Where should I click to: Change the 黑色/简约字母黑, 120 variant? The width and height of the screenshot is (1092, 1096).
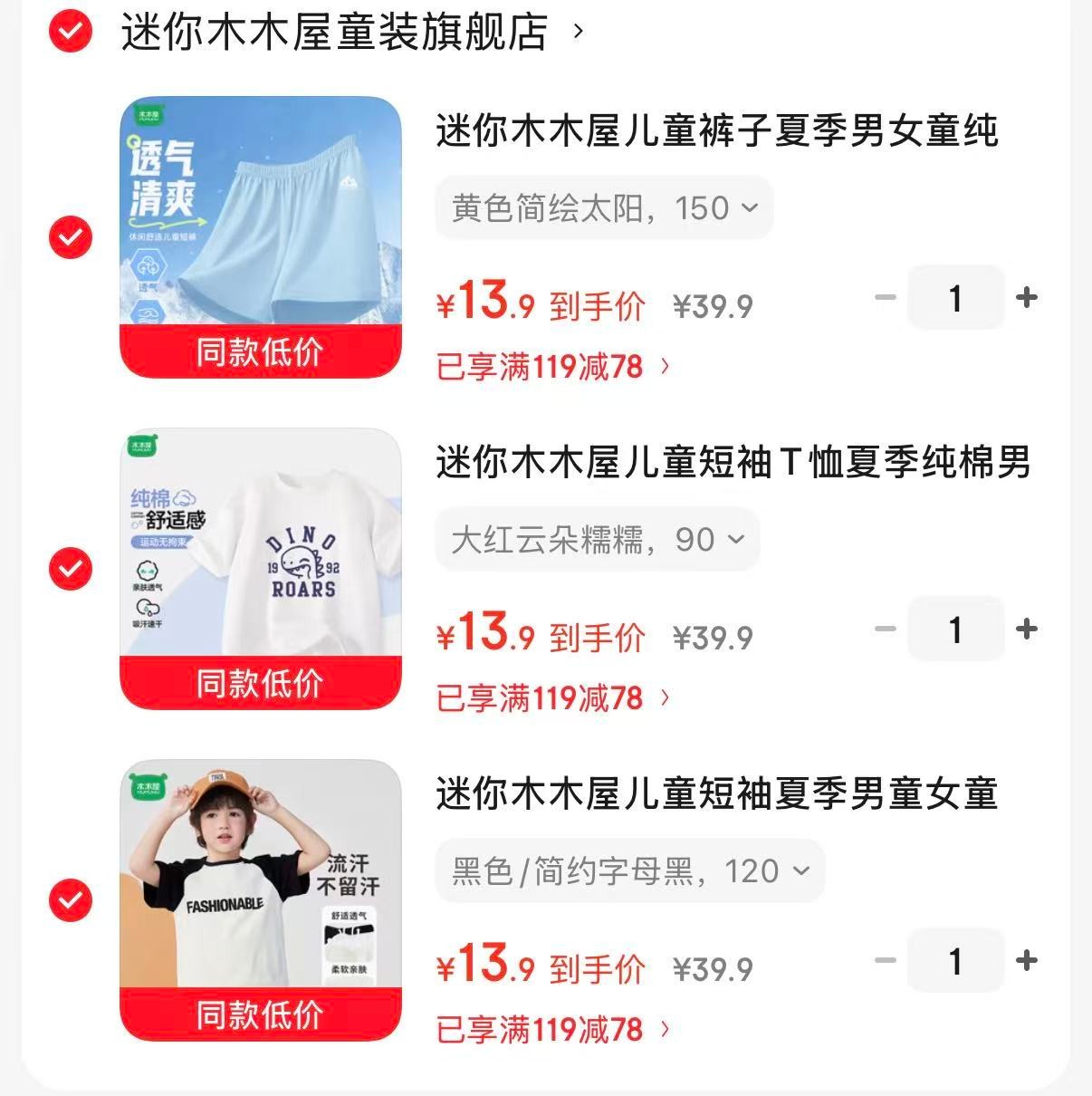(x=630, y=871)
